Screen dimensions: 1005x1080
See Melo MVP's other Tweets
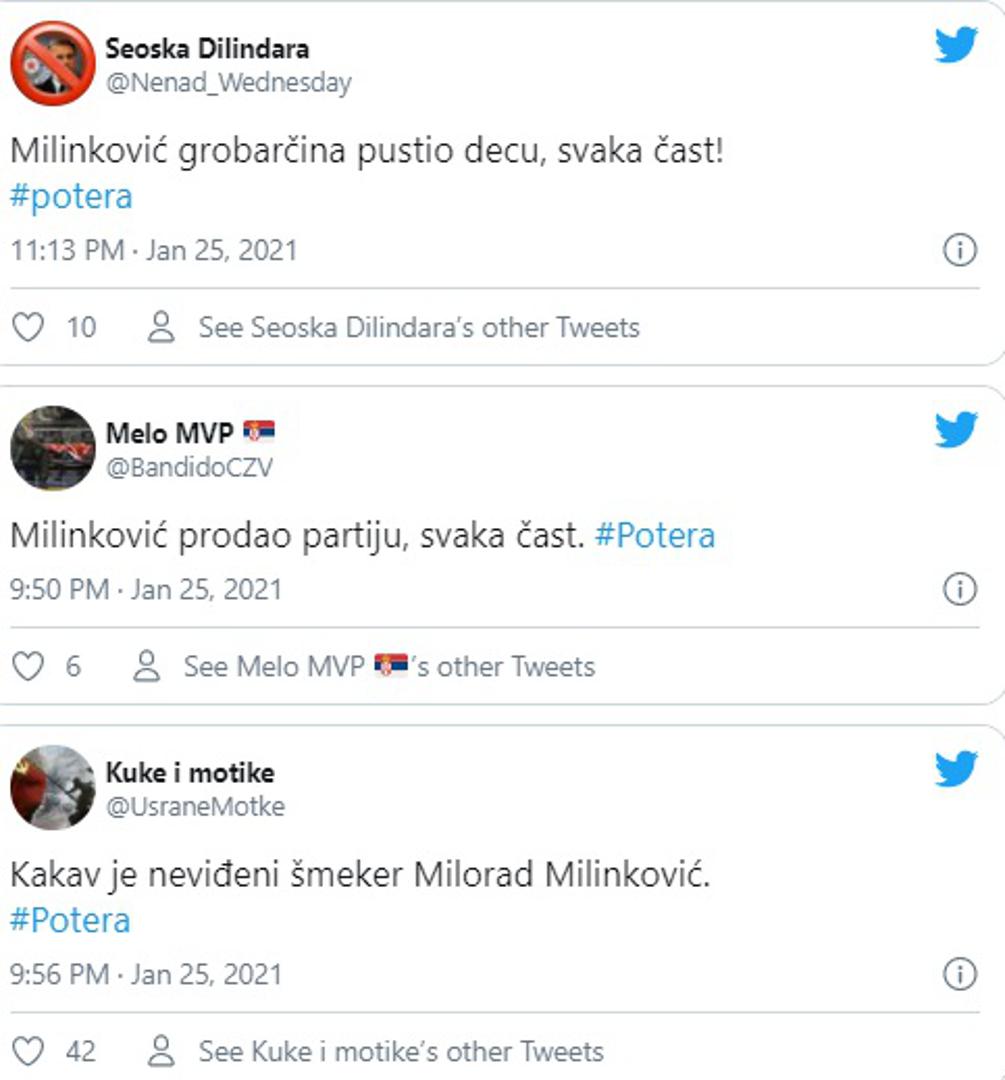click(389, 667)
